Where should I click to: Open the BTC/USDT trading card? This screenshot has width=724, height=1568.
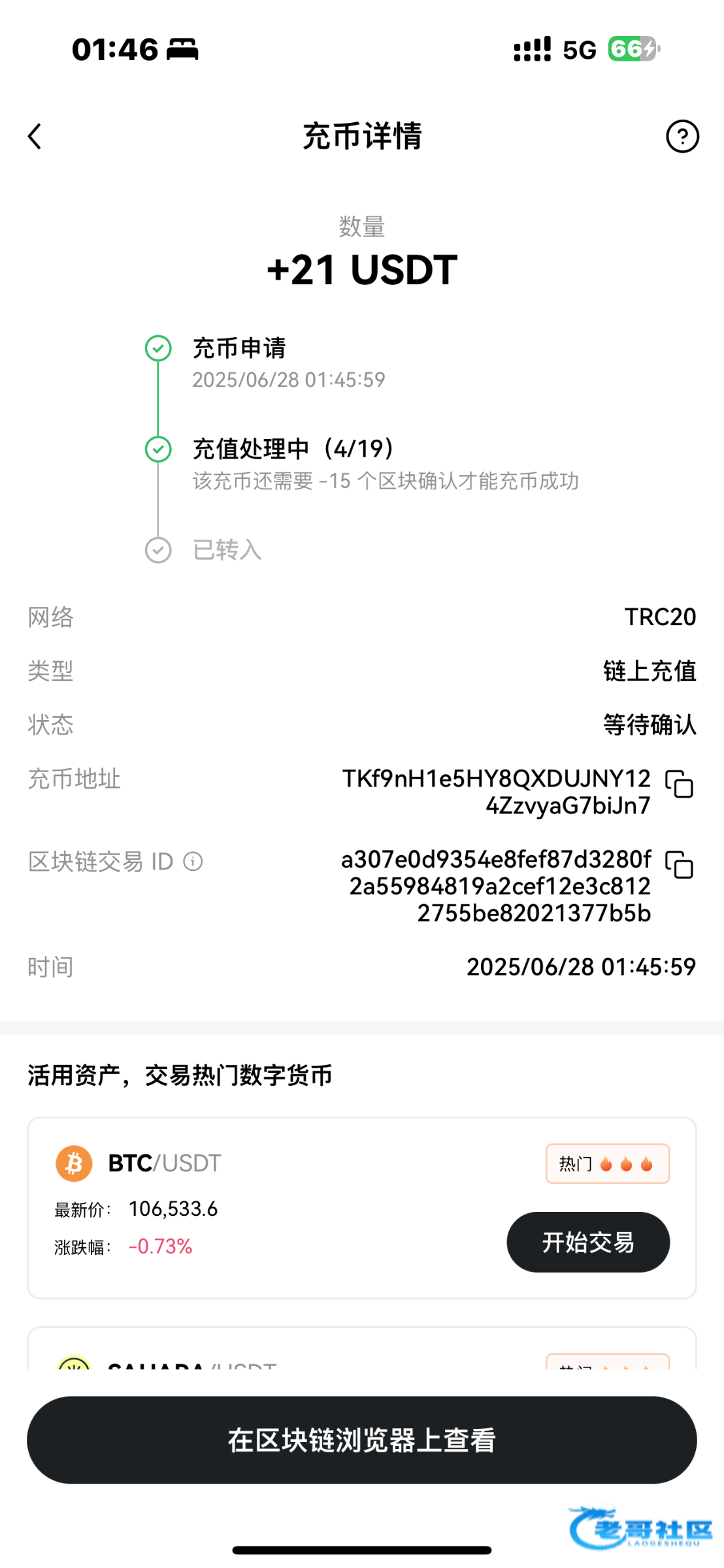pyautogui.click(x=361, y=1207)
